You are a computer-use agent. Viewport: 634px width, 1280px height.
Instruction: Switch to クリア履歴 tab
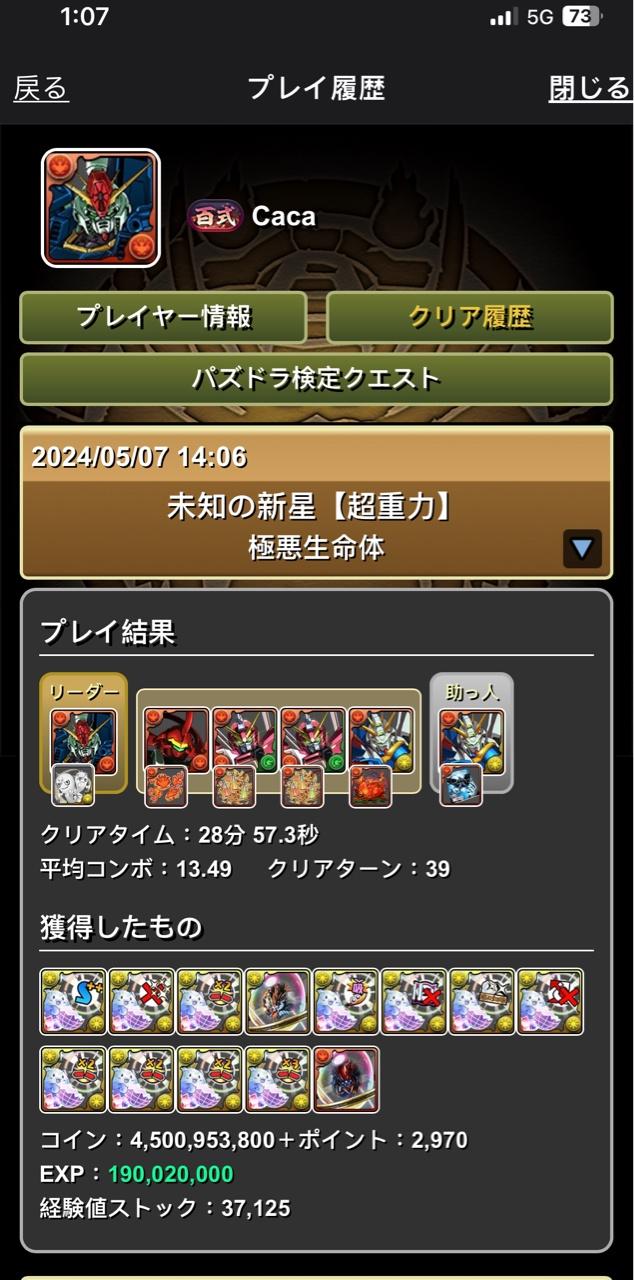pos(470,317)
